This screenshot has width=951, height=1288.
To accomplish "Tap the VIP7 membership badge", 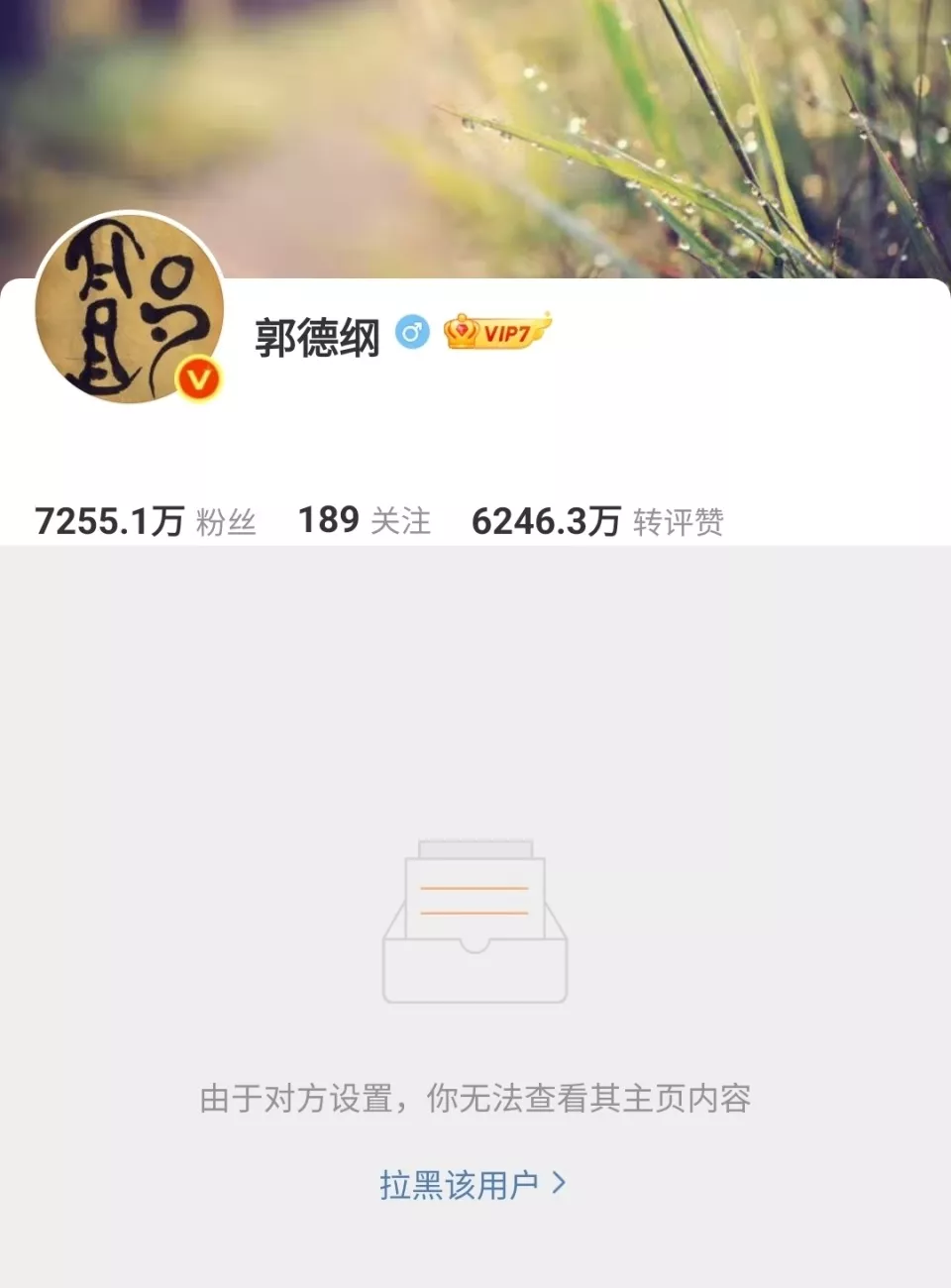I will 496,333.
